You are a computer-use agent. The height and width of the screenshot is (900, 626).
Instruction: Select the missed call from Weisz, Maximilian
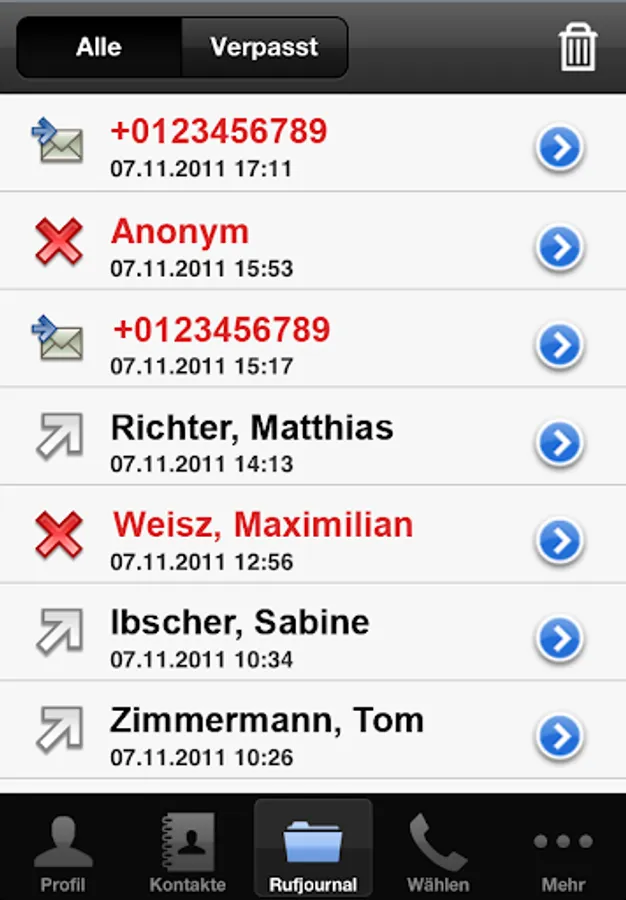point(262,537)
